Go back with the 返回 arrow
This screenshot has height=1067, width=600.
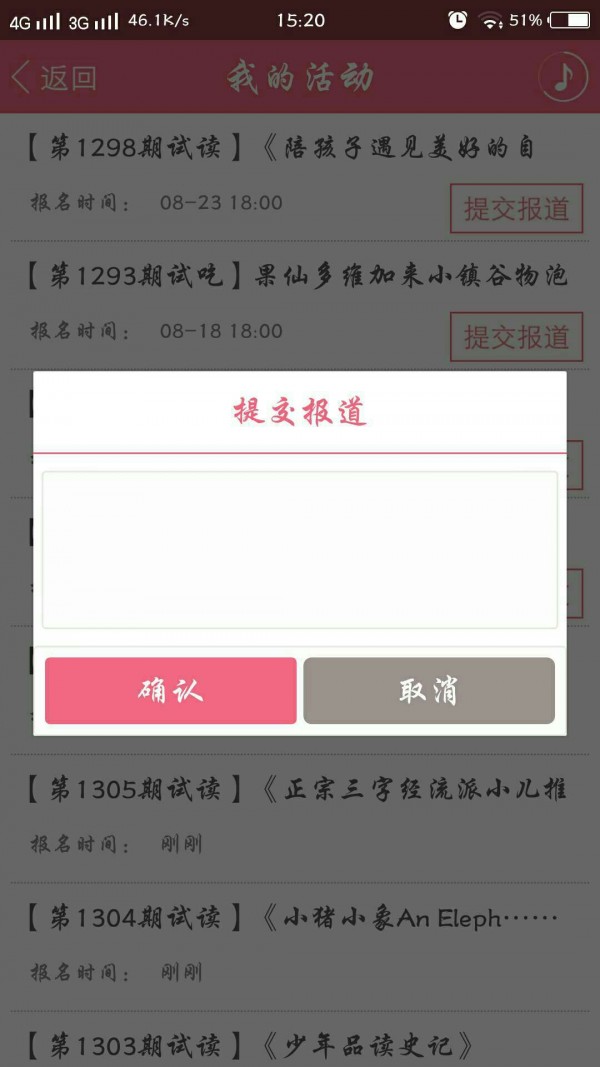point(55,78)
